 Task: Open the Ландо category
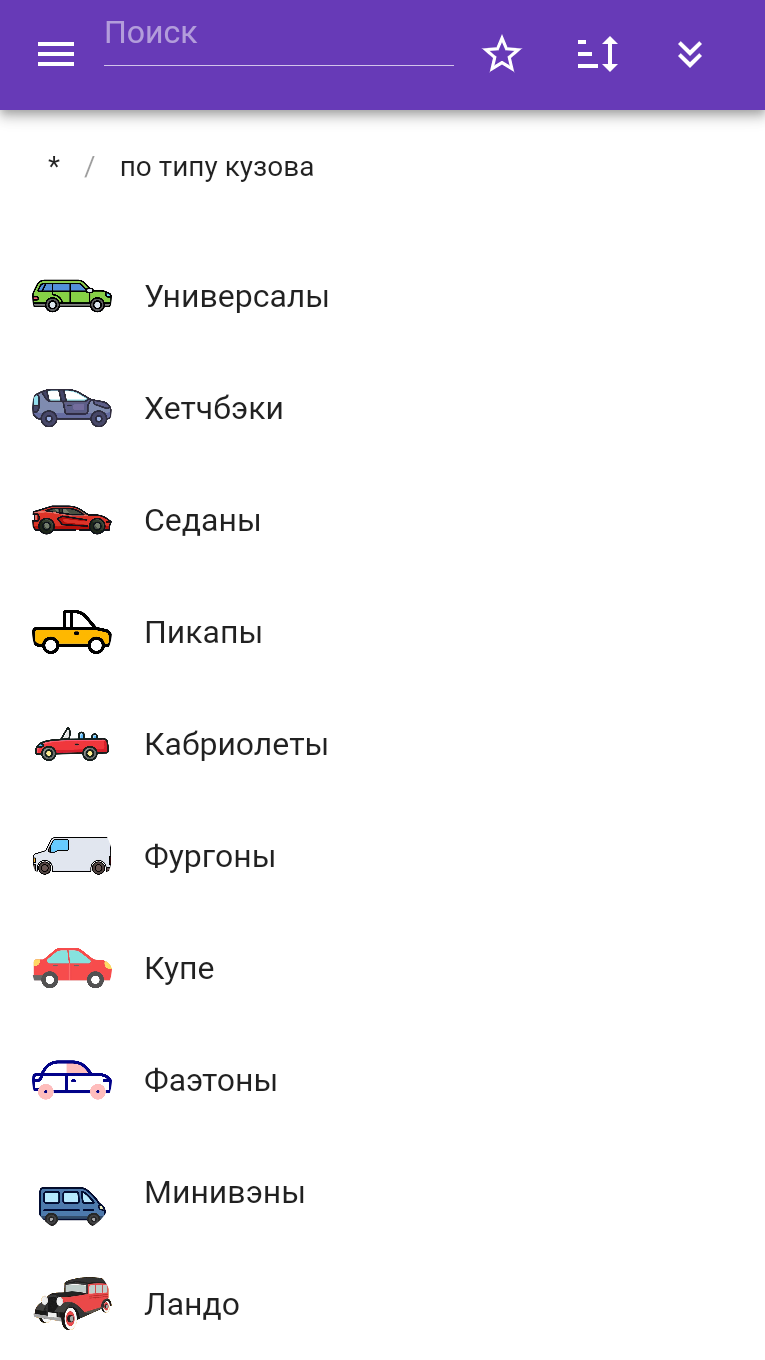(x=382, y=1304)
